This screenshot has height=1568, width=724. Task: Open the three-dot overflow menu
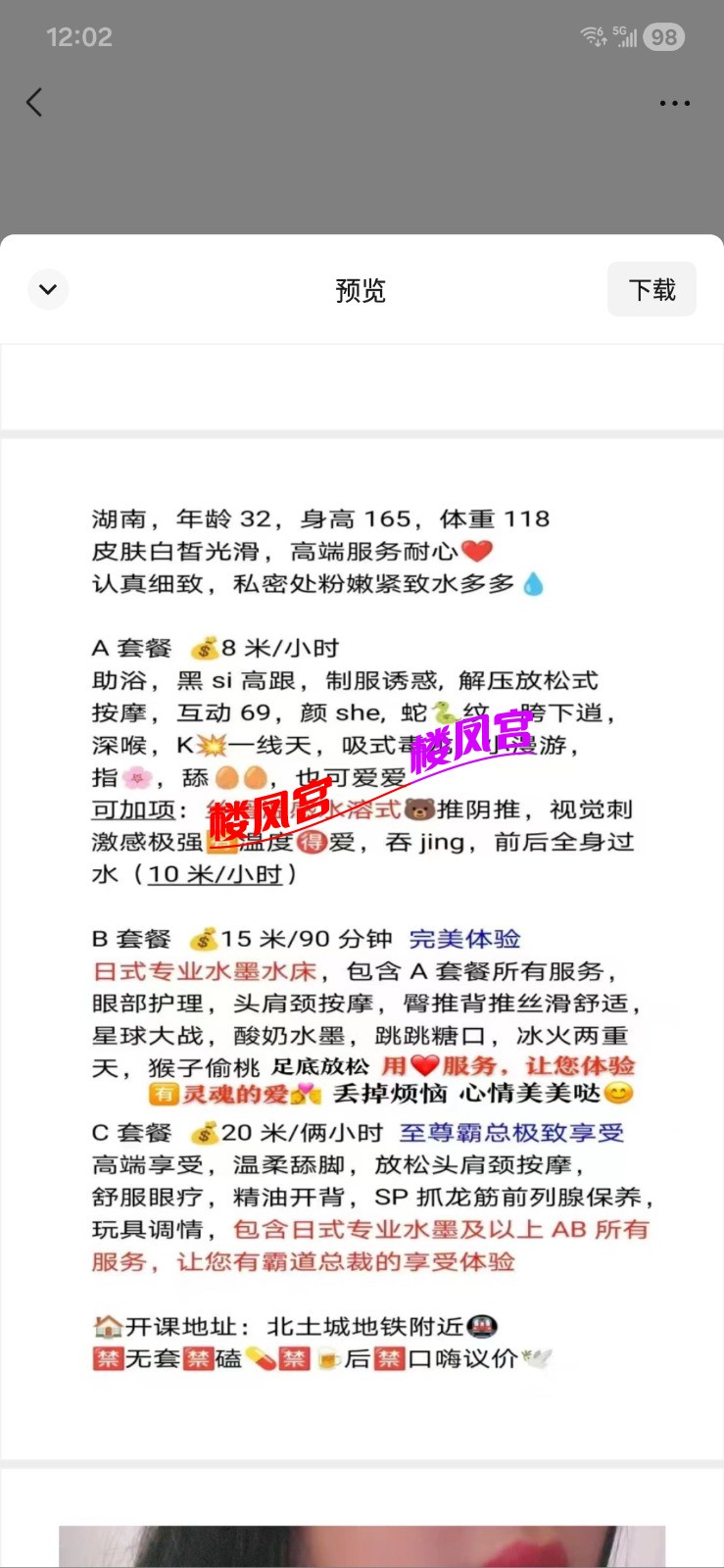674,103
